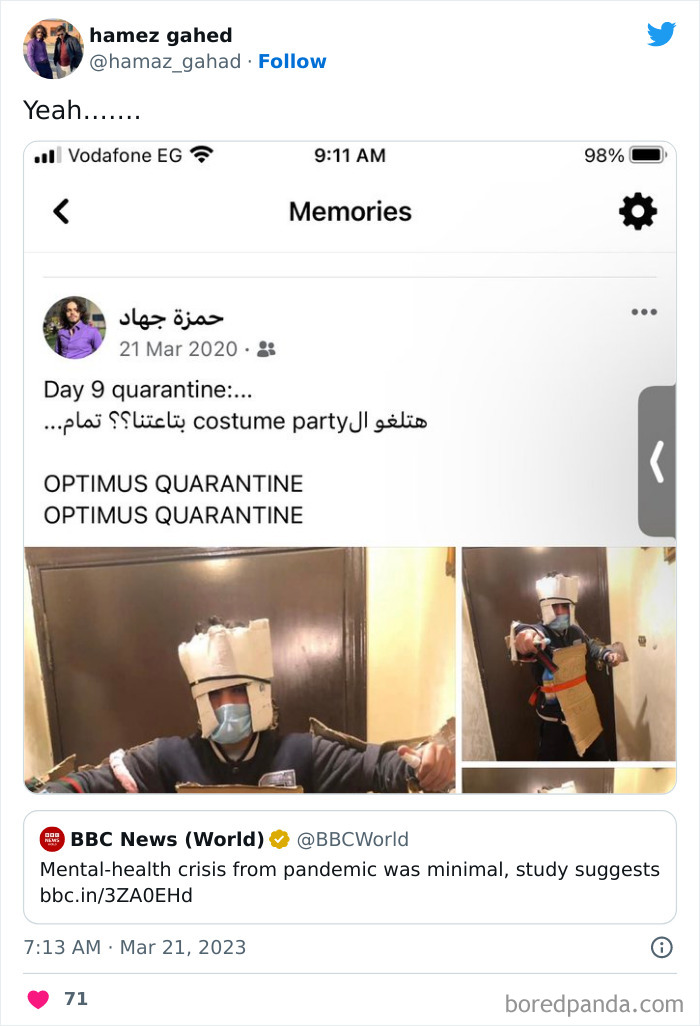700x1026 pixels.
Task: Open the Twitter bird logo link
Action: point(661,34)
